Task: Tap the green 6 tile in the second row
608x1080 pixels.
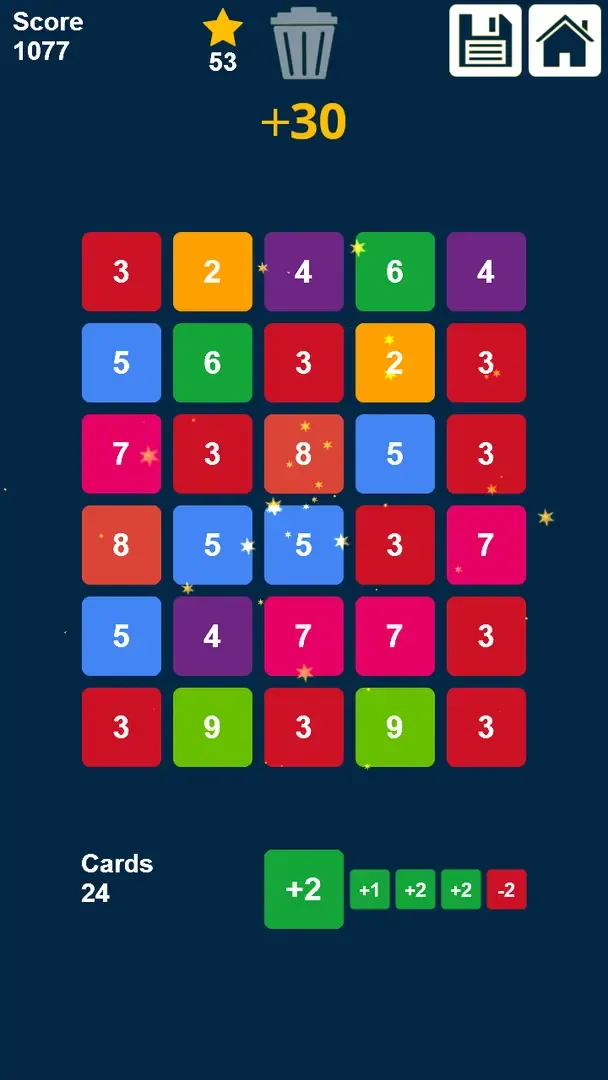Action: click(x=212, y=363)
